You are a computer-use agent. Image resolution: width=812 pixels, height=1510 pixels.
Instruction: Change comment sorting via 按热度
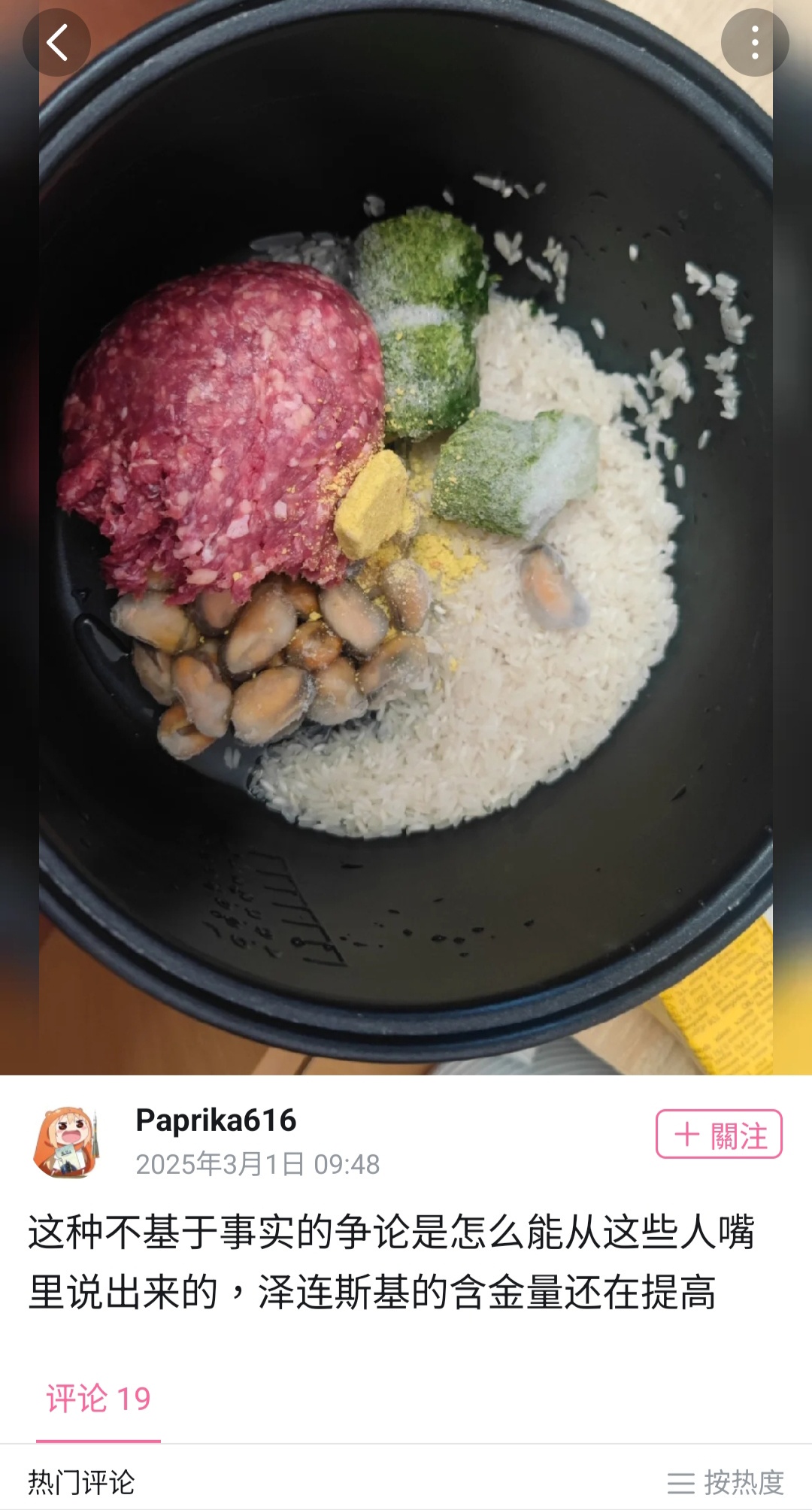[x=726, y=1482]
